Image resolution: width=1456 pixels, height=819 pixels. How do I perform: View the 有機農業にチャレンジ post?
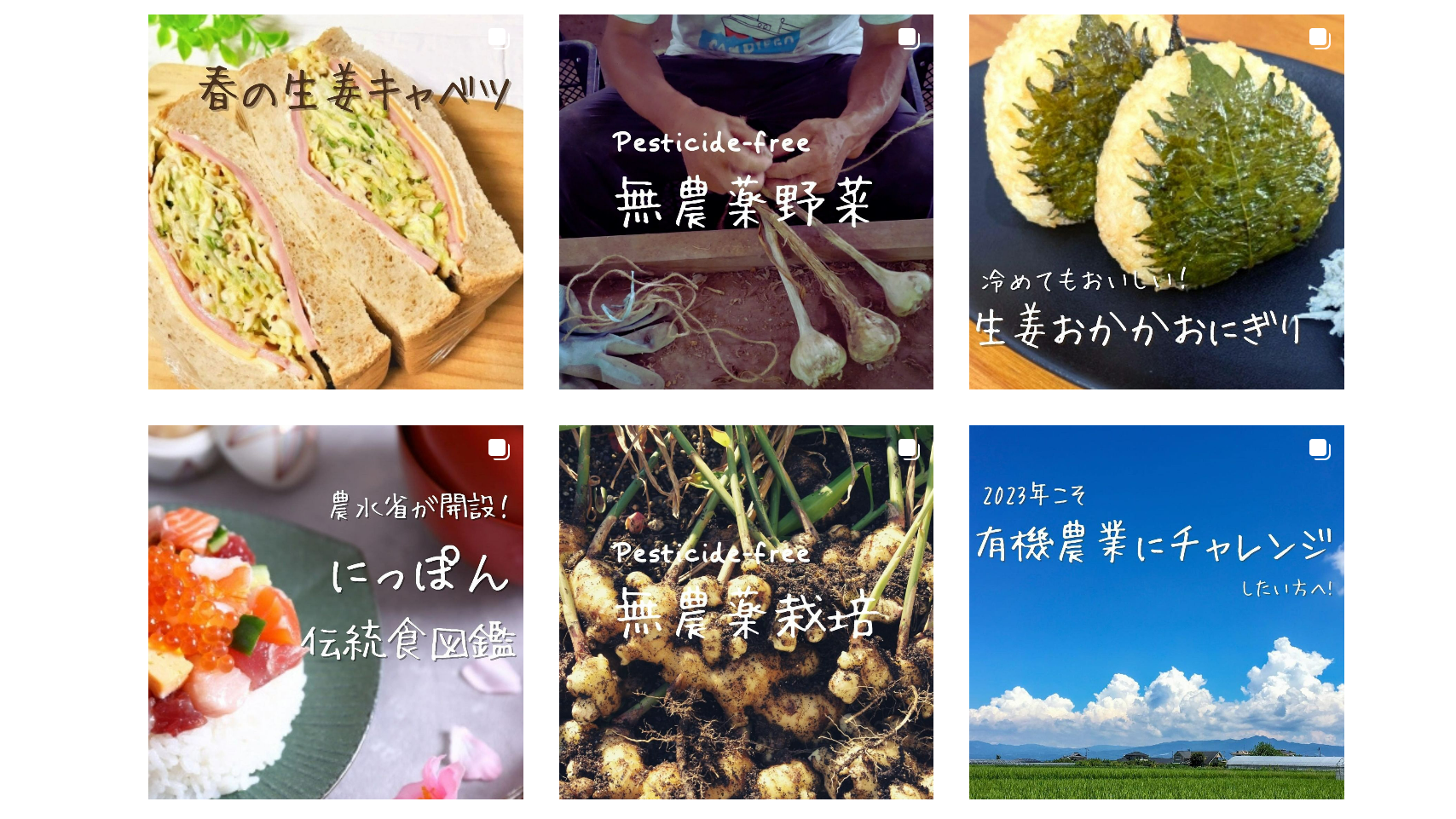coord(1156,612)
